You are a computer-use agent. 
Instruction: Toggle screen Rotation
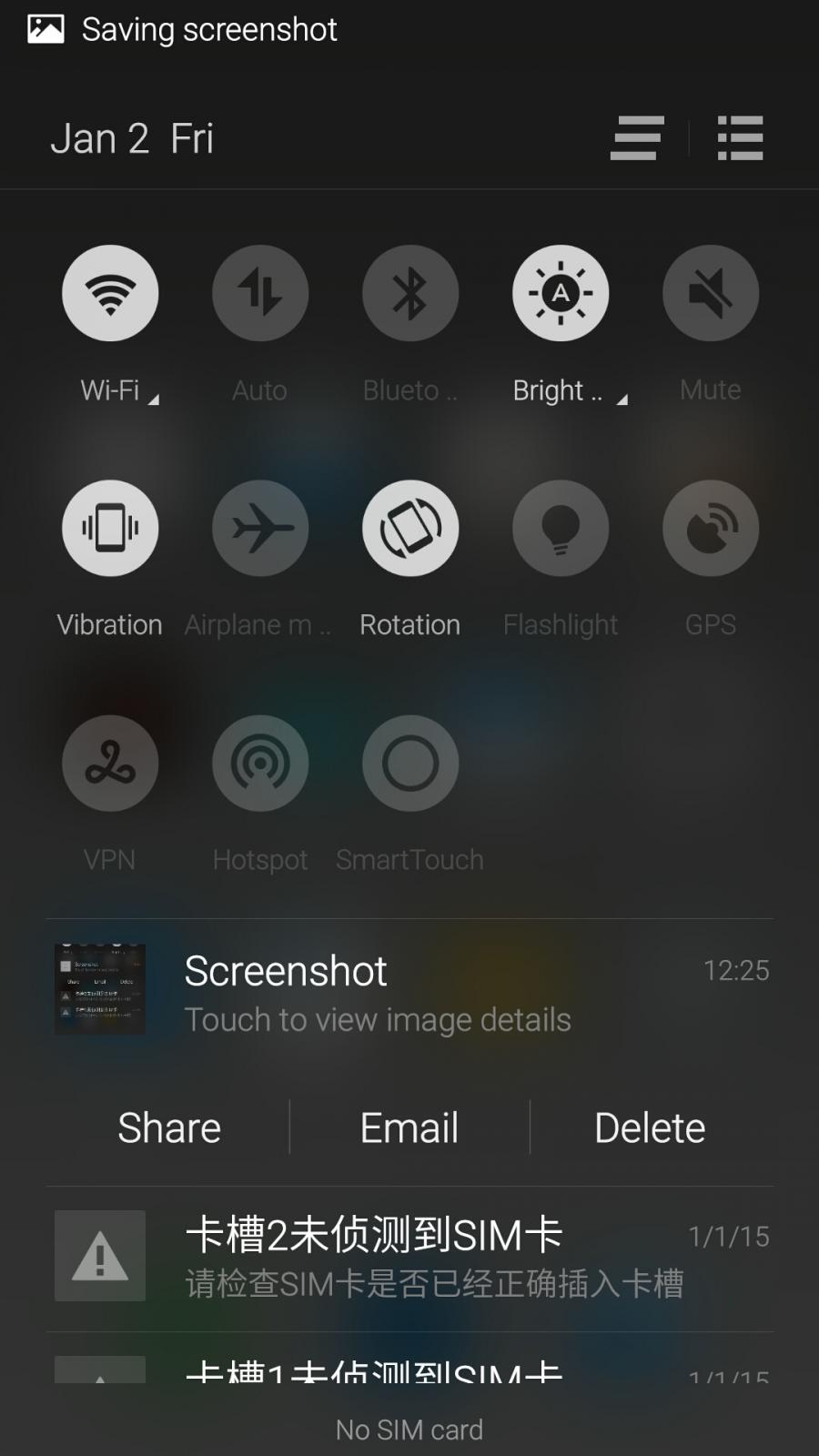[x=410, y=528]
